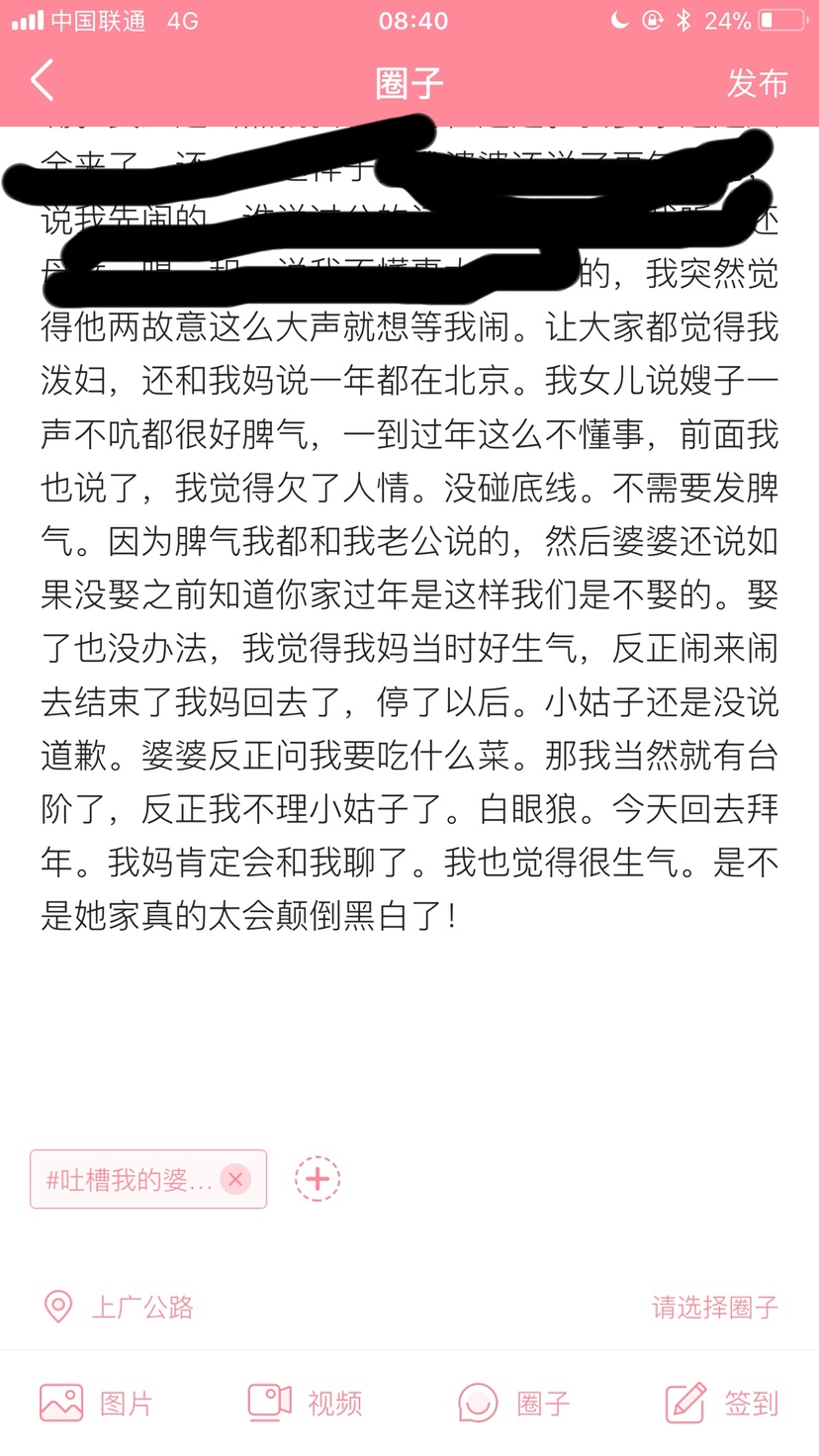Add a picture via 图片

pyautogui.click(x=97, y=1403)
